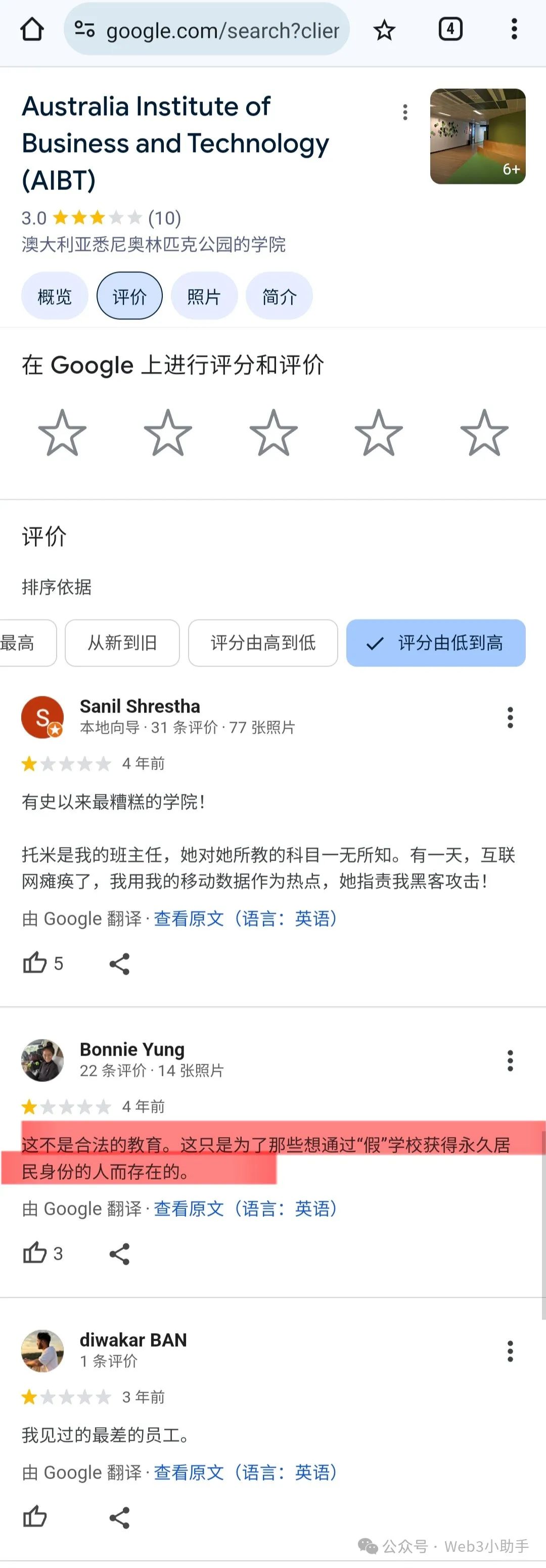Open the AIBT place photo thumbnail
This screenshot has width=546, height=1568.
pos(477,136)
